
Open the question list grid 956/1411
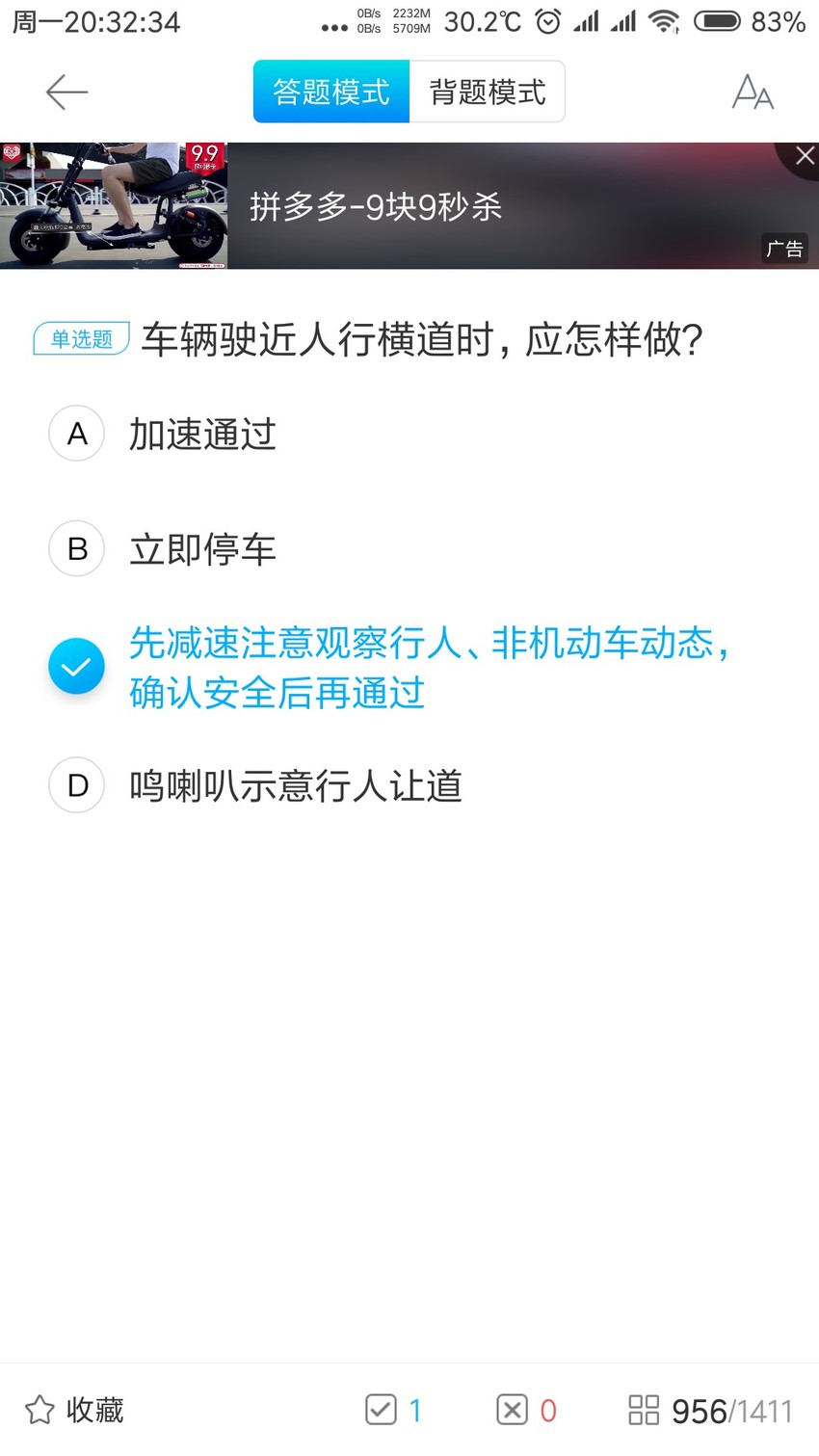(x=710, y=1411)
